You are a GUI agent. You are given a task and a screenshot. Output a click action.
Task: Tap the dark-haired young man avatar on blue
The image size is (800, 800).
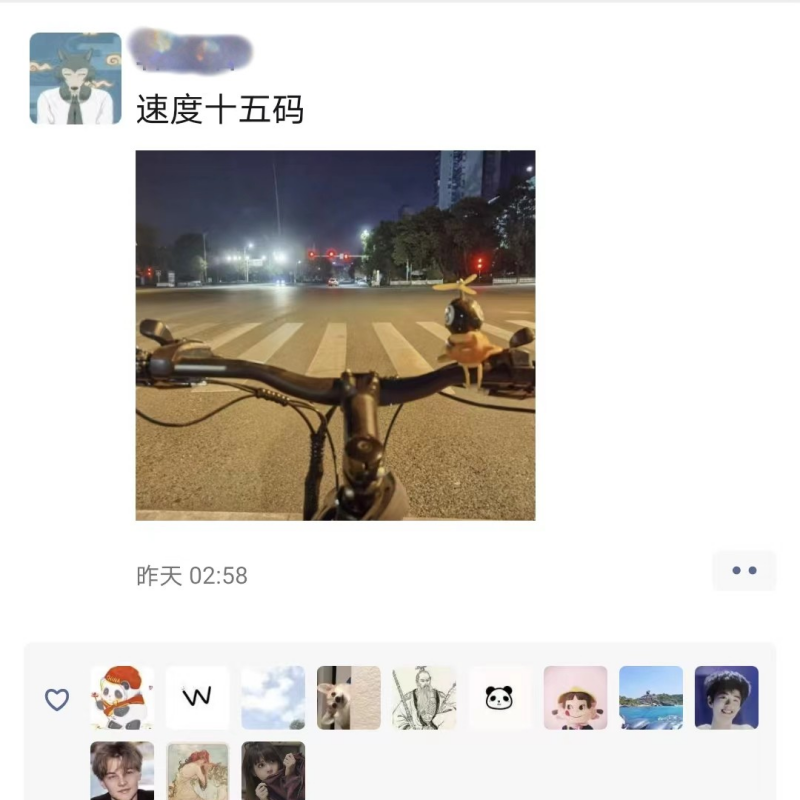click(x=726, y=697)
